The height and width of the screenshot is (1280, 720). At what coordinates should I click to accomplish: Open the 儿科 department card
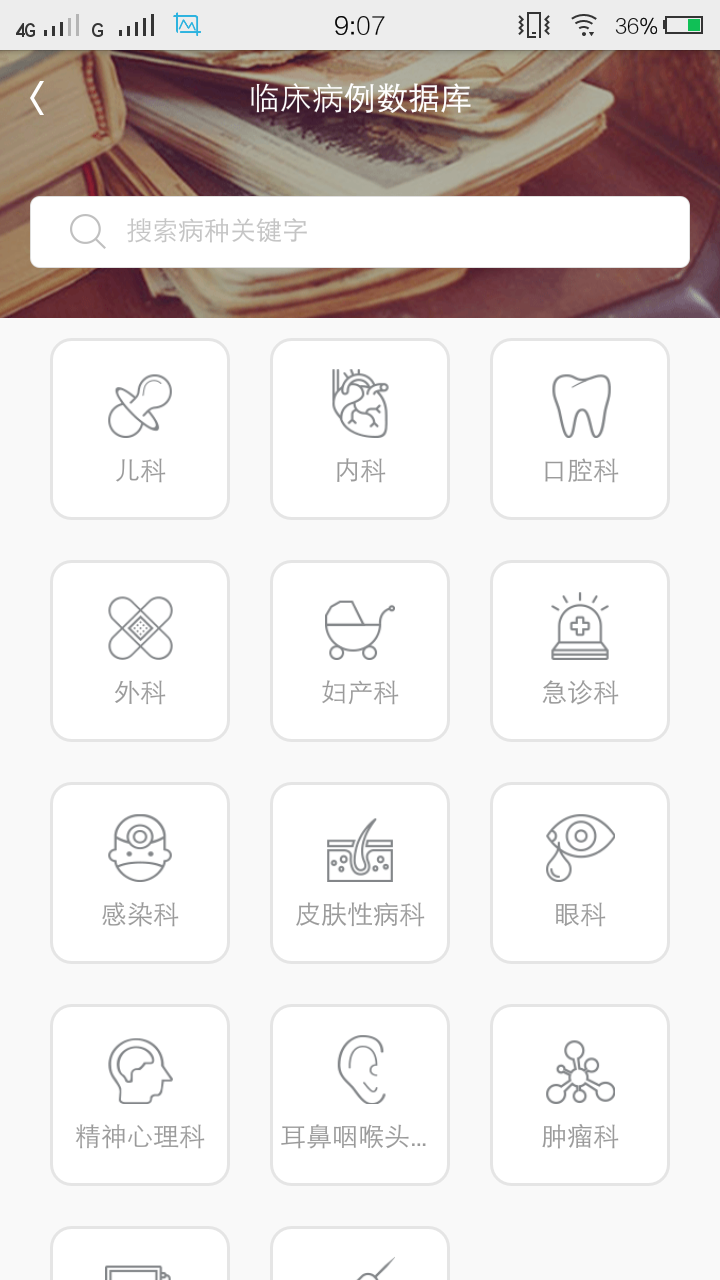click(x=140, y=428)
